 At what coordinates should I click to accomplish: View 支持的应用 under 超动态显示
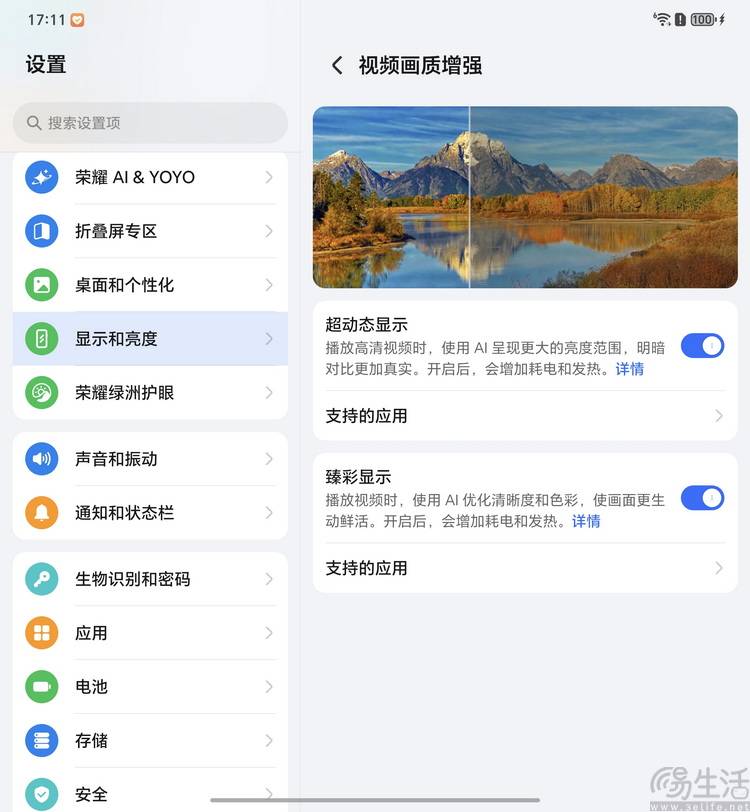525,416
